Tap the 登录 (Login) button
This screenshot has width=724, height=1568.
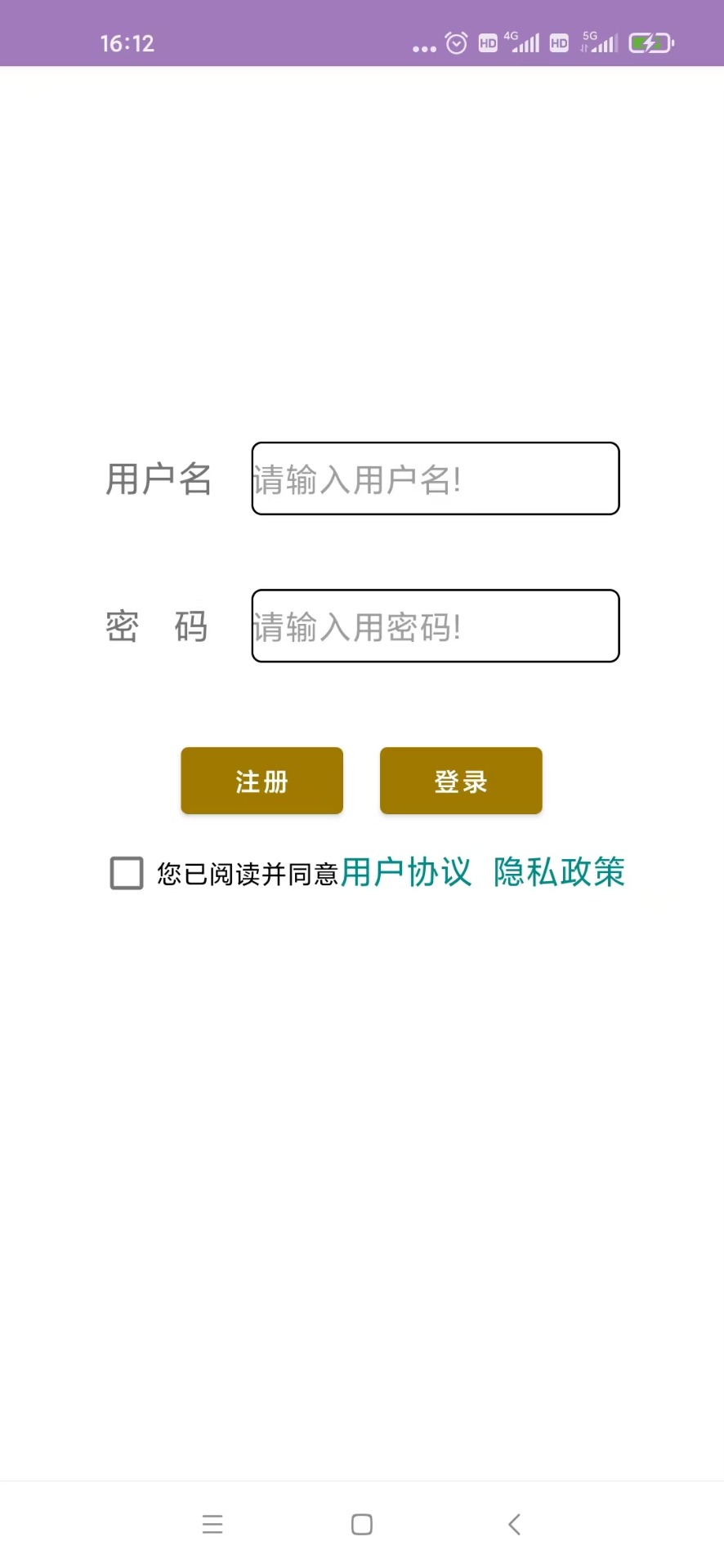[461, 781]
